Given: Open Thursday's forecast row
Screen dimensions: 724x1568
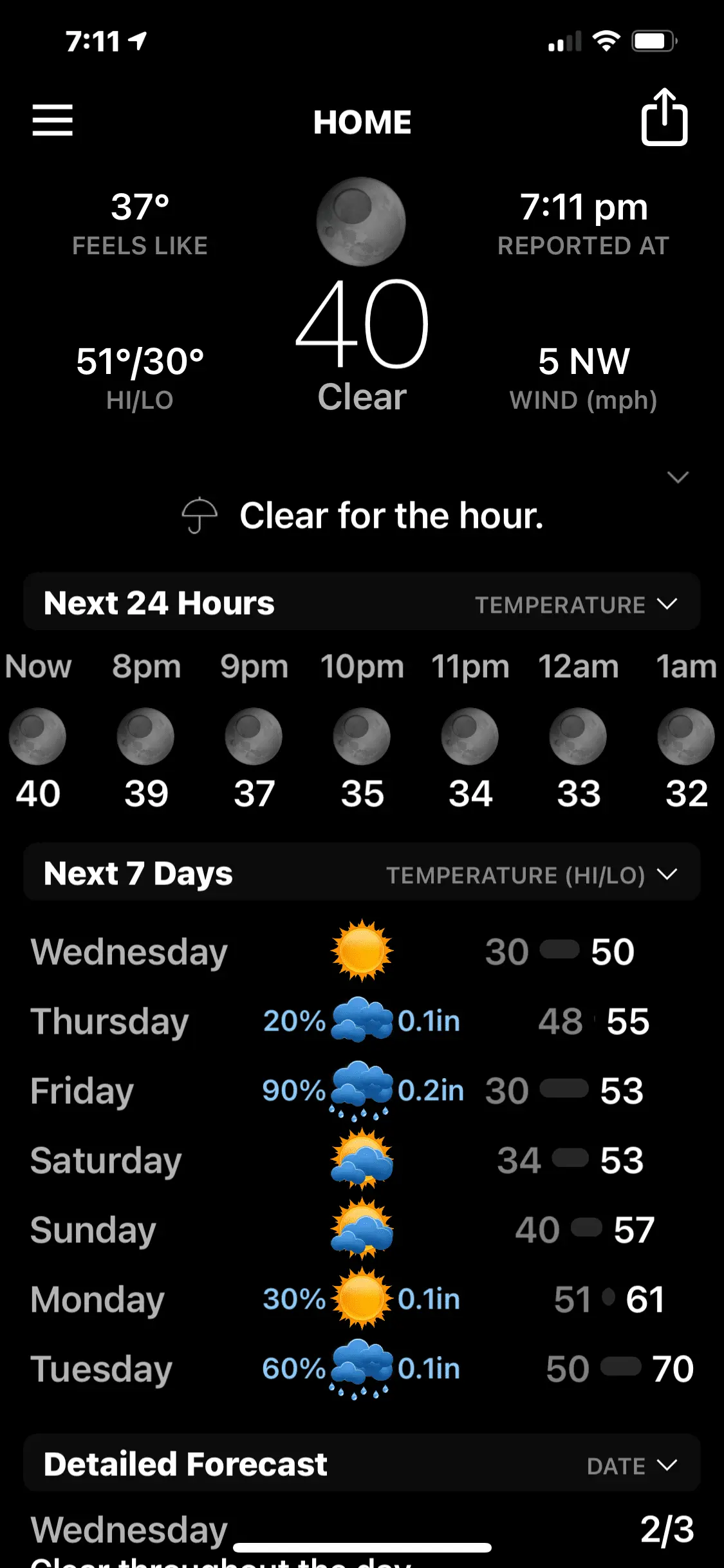Looking at the screenshot, I should coord(362,1021).
